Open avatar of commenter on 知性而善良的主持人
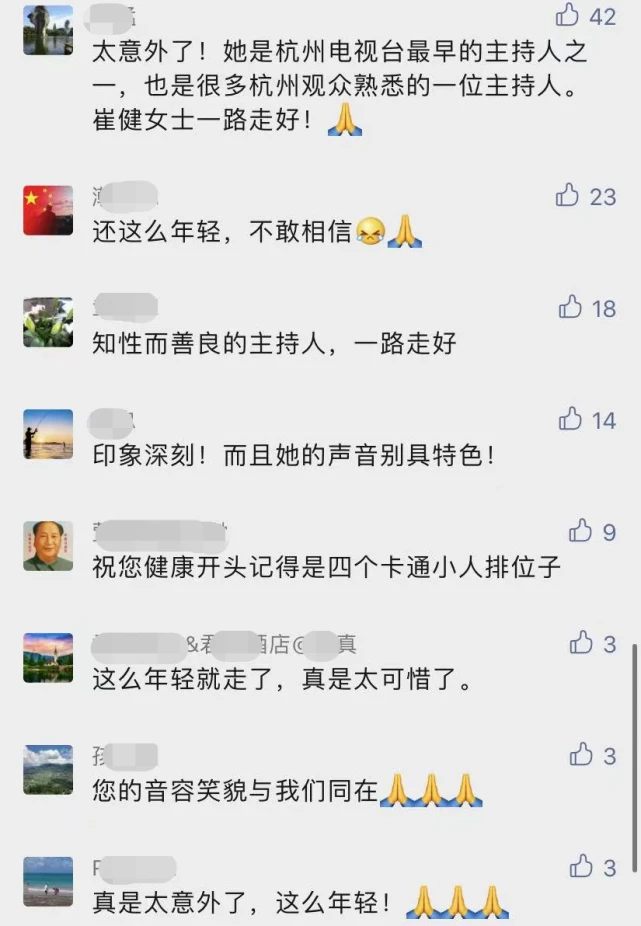Image resolution: width=641 pixels, height=926 pixels. [48, 322]
